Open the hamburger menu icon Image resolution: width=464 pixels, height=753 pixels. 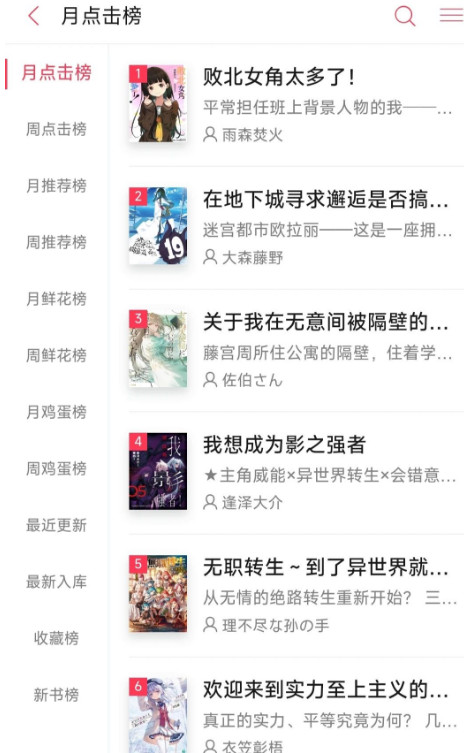point(451,15)
